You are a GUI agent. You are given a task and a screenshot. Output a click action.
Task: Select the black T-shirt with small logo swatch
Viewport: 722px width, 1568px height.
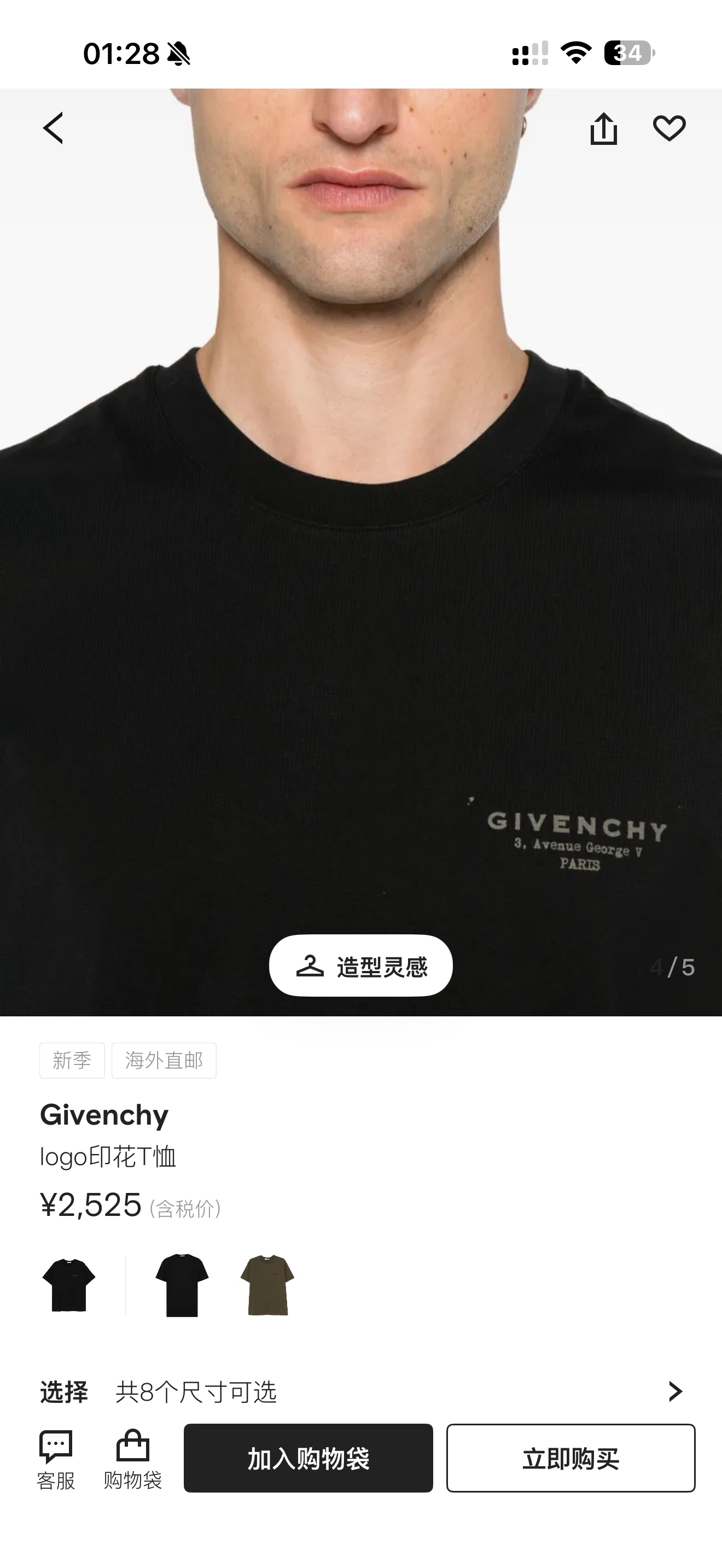point(69,1285)
